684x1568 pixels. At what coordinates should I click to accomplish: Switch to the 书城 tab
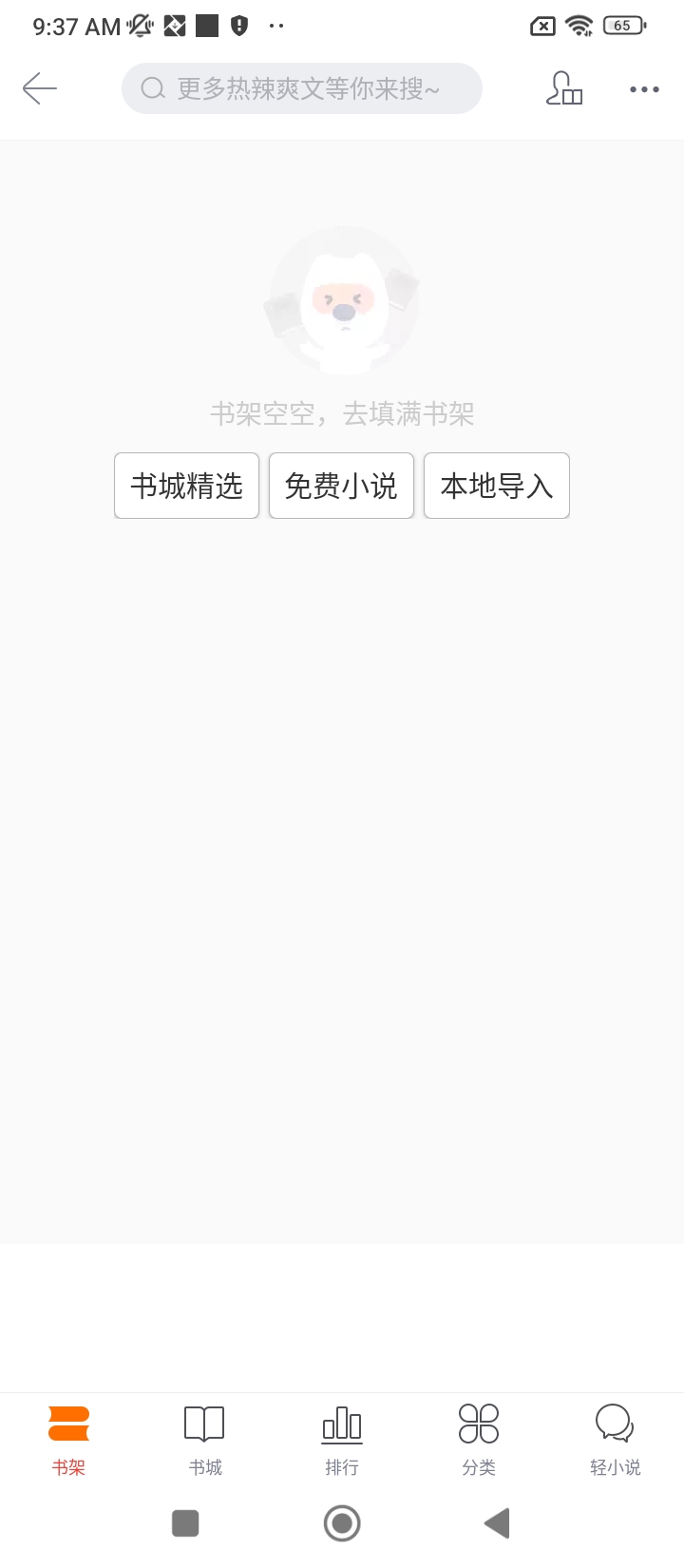pos(204,1440)
